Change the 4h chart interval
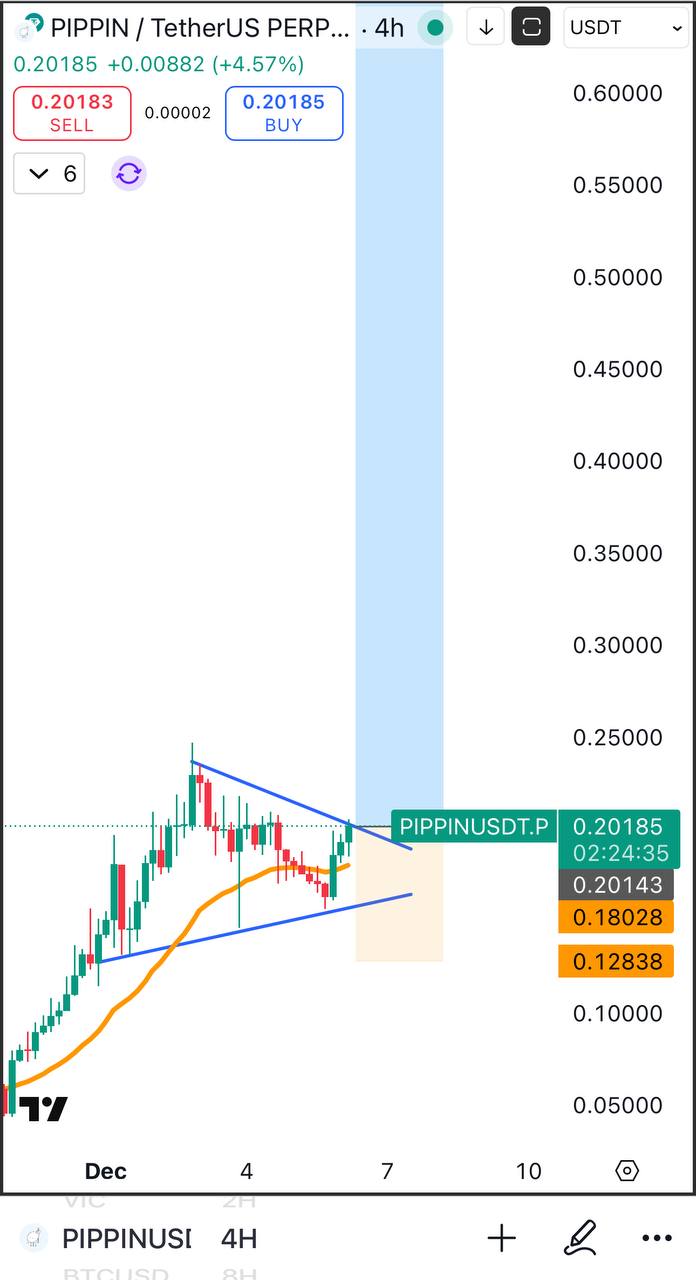Viewport: 696px width, 1280px height. pos(388,28)
